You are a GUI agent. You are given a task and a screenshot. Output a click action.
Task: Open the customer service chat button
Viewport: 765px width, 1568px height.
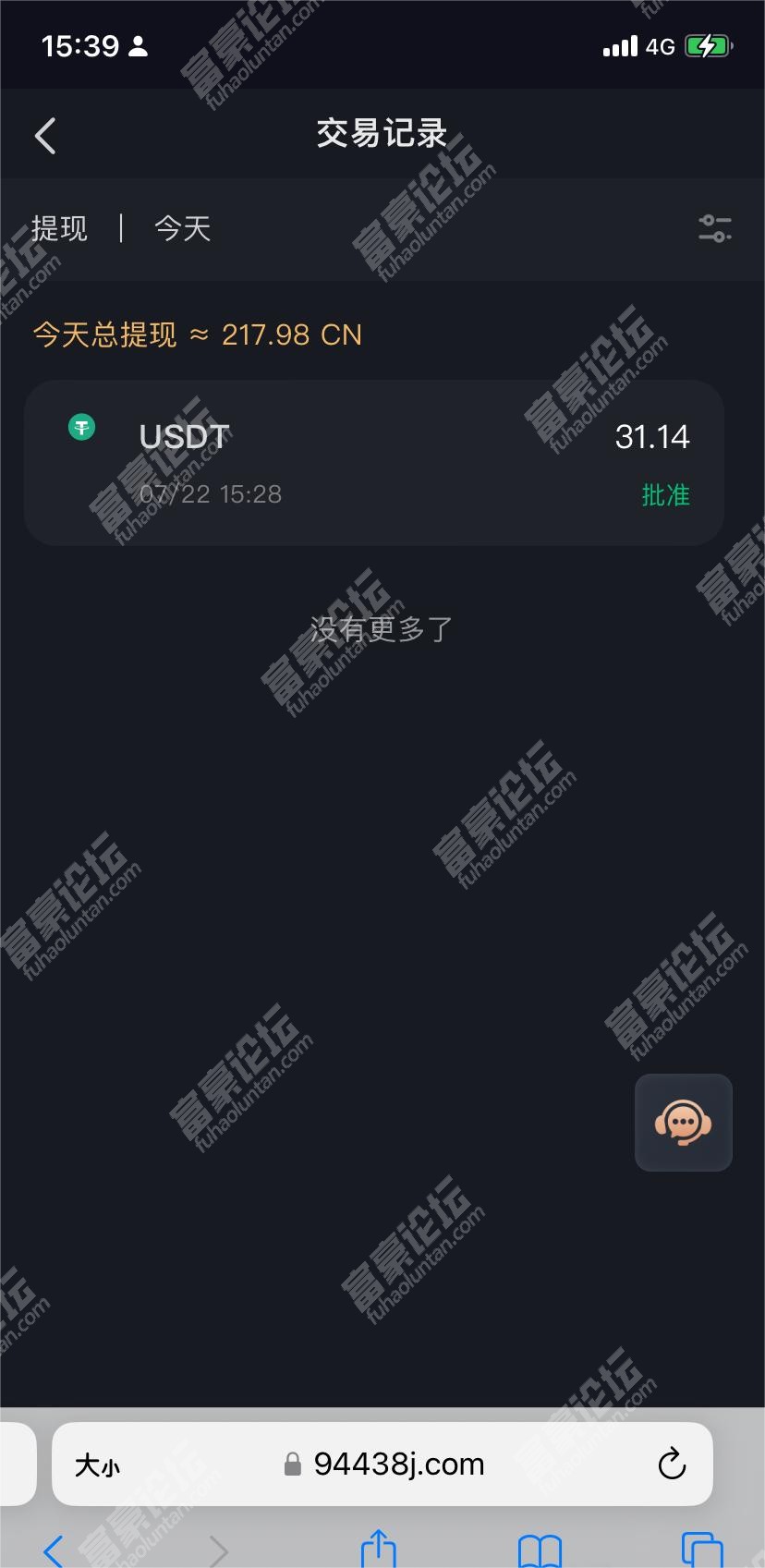683,1123
